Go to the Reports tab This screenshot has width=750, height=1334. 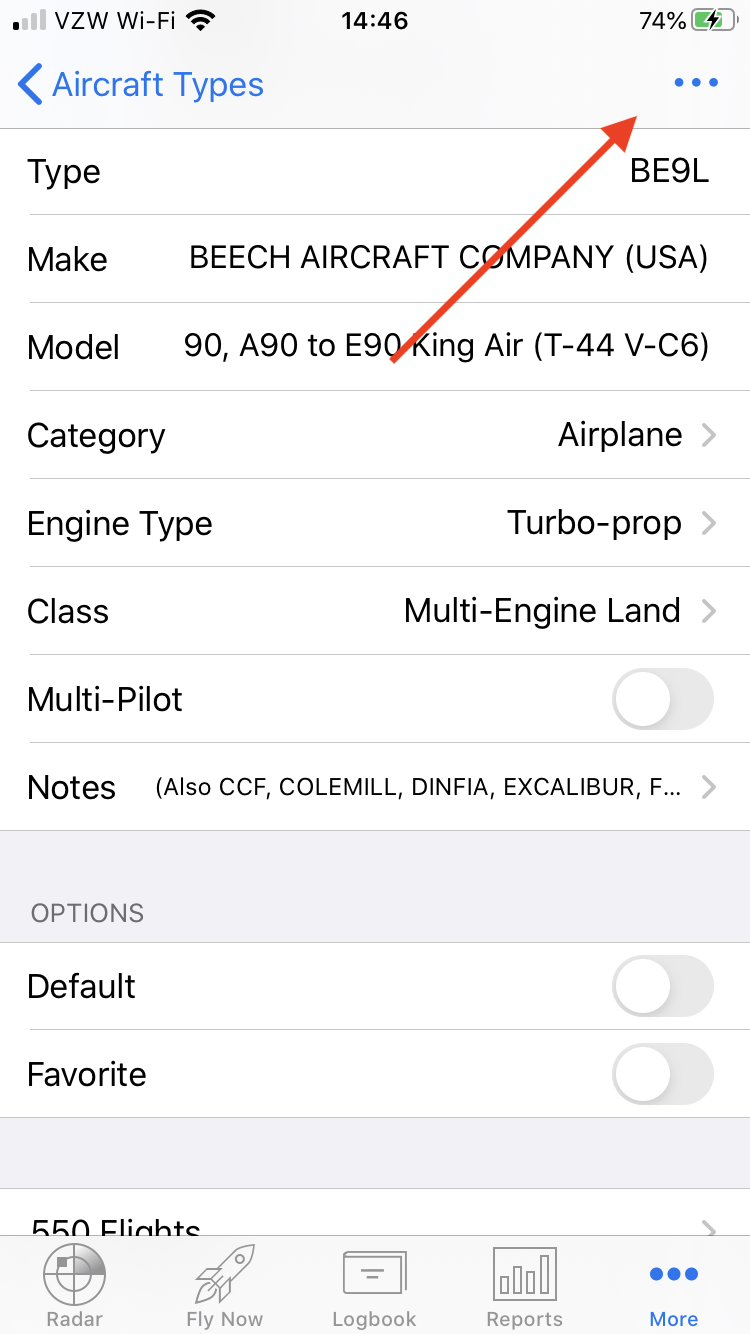(x=525, y=1286)
